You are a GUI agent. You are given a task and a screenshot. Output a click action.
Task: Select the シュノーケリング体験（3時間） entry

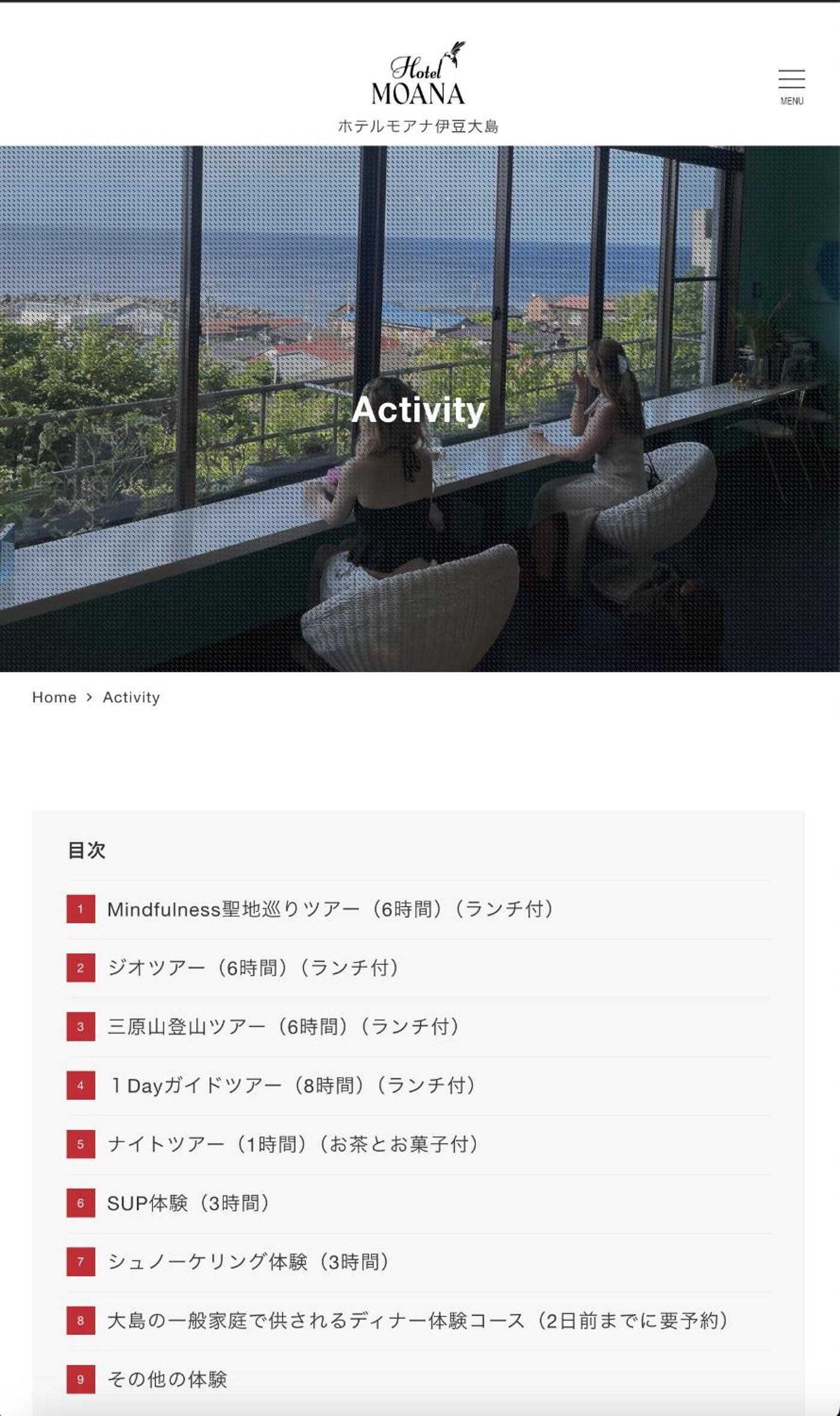[x=248, y=1262]
